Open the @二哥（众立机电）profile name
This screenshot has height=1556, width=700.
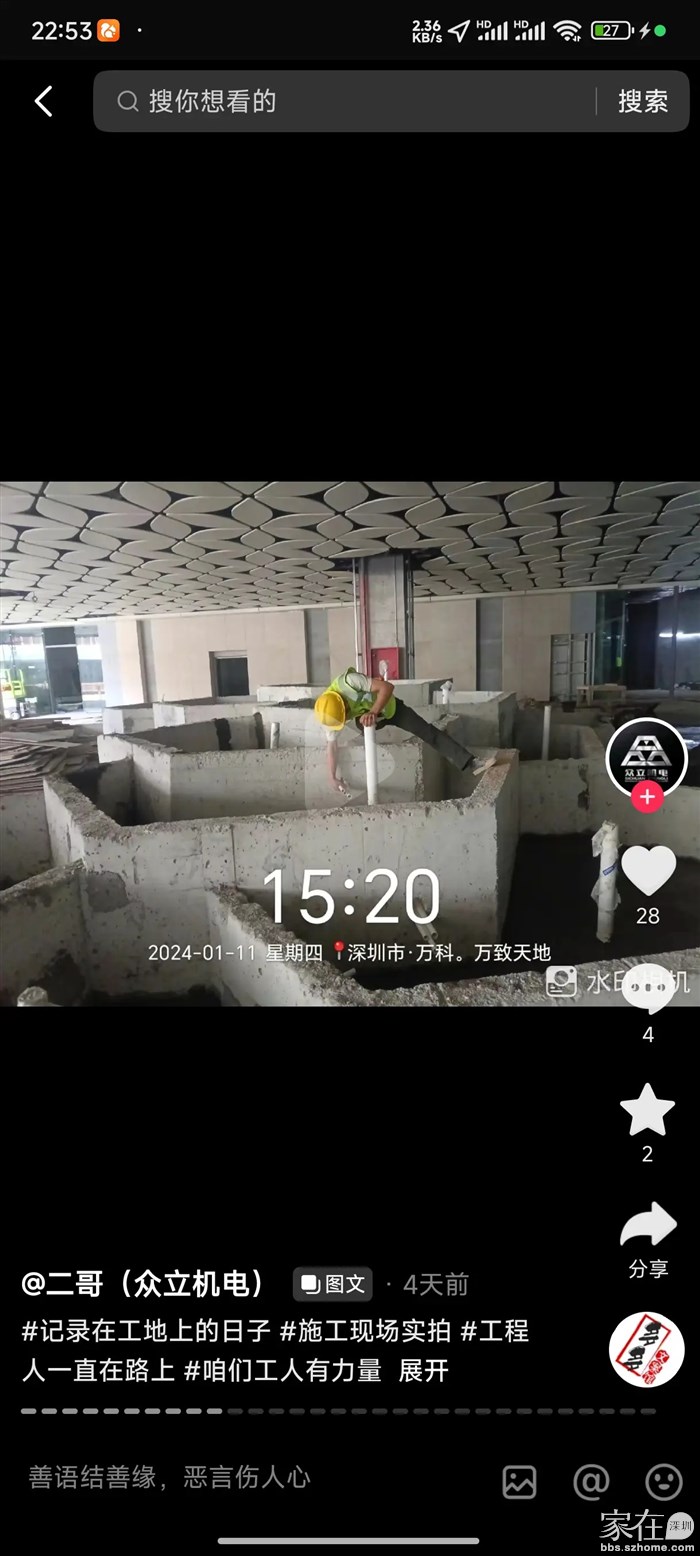pos(145,1283)
